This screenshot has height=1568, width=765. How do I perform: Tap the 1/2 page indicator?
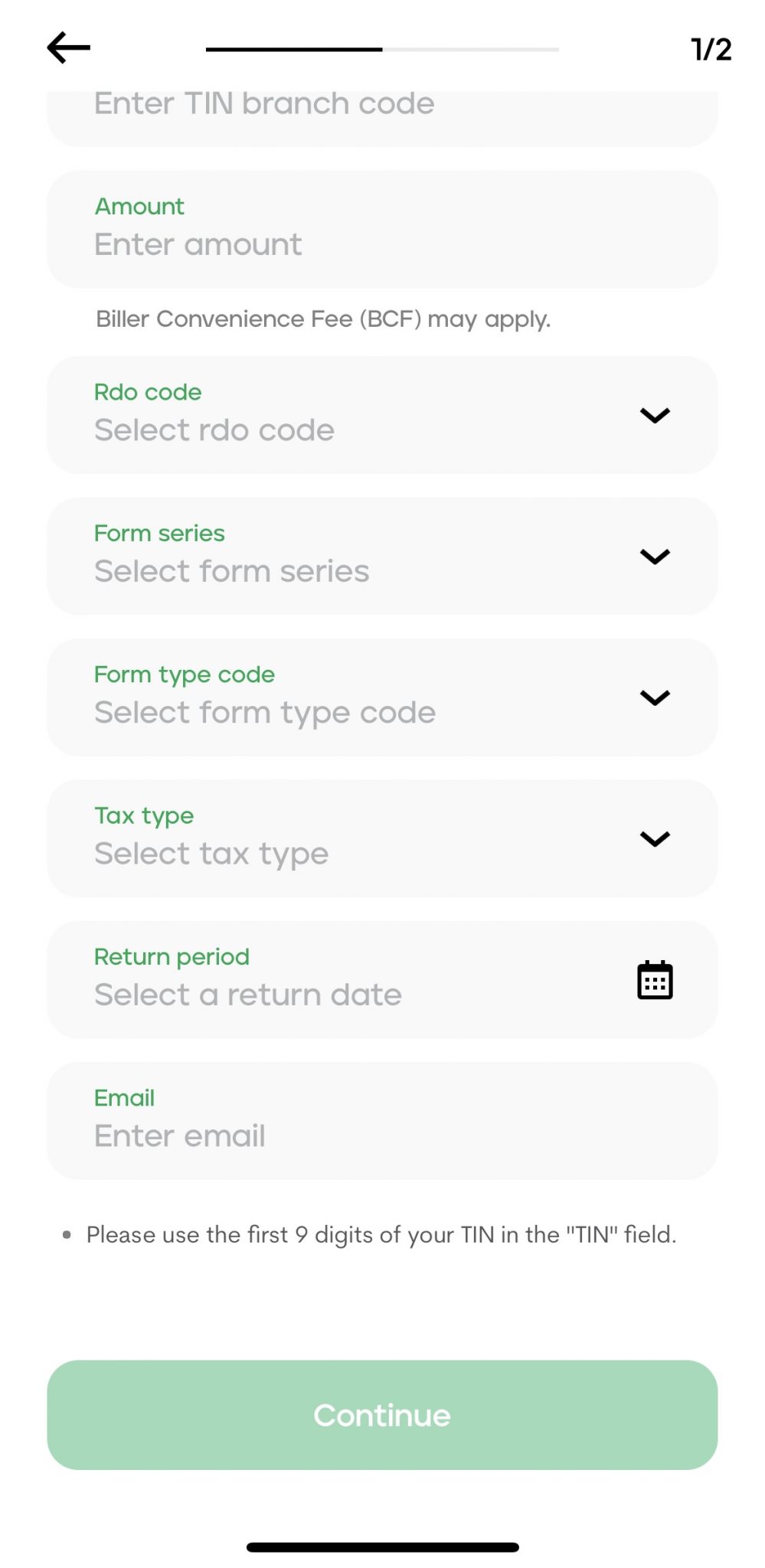tap(710, 48)
